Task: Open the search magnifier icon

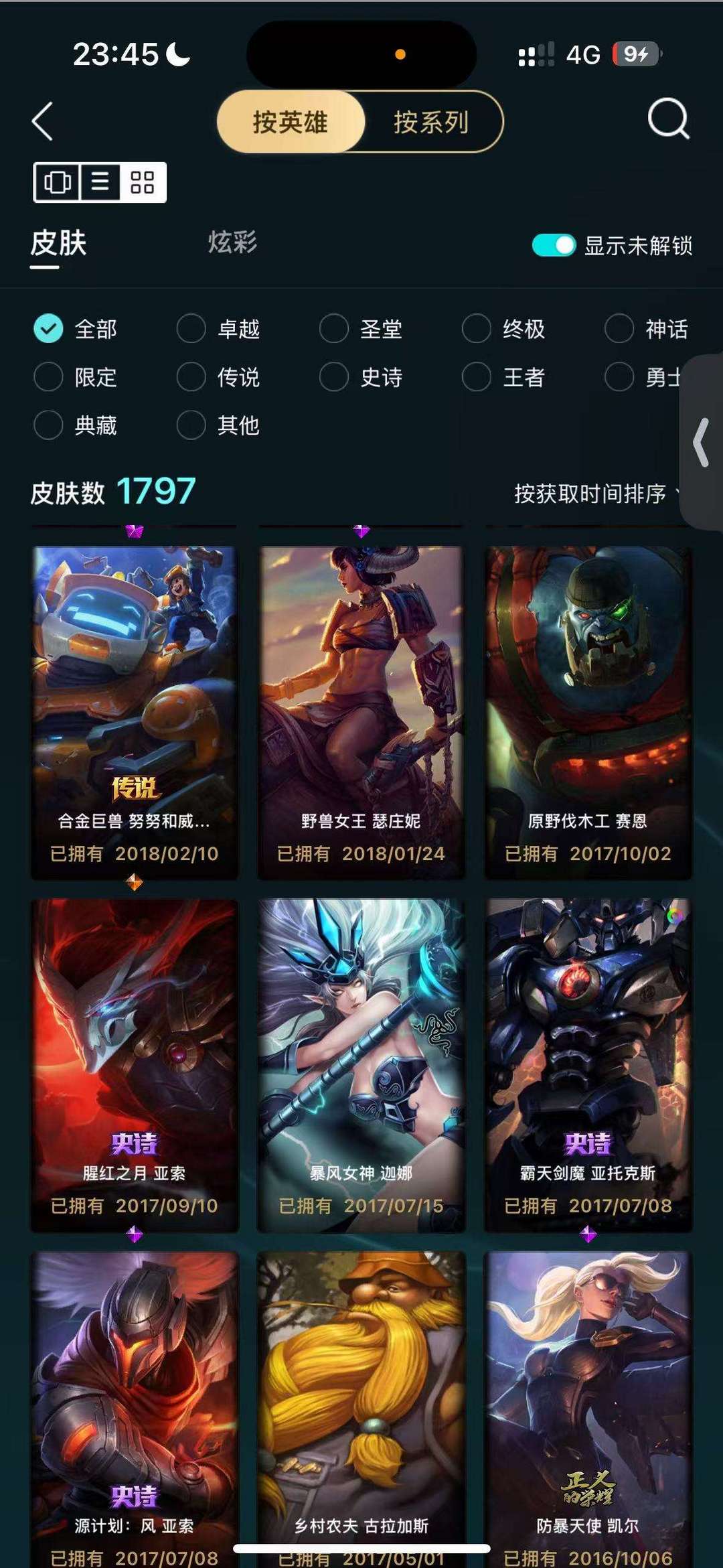Action: [x=668, y=119]
